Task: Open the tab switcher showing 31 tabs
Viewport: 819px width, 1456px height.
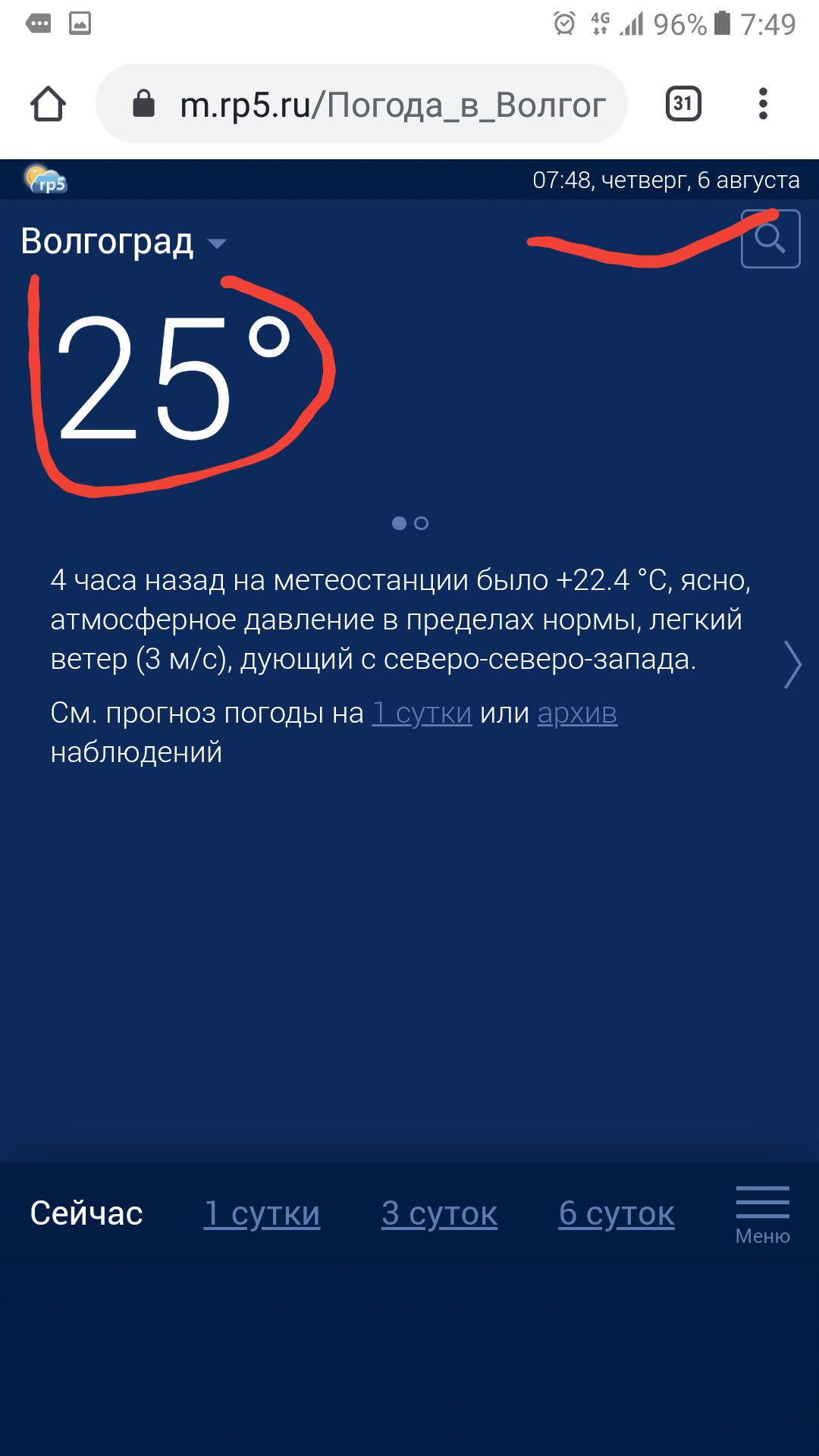Action: coord(682,104)
